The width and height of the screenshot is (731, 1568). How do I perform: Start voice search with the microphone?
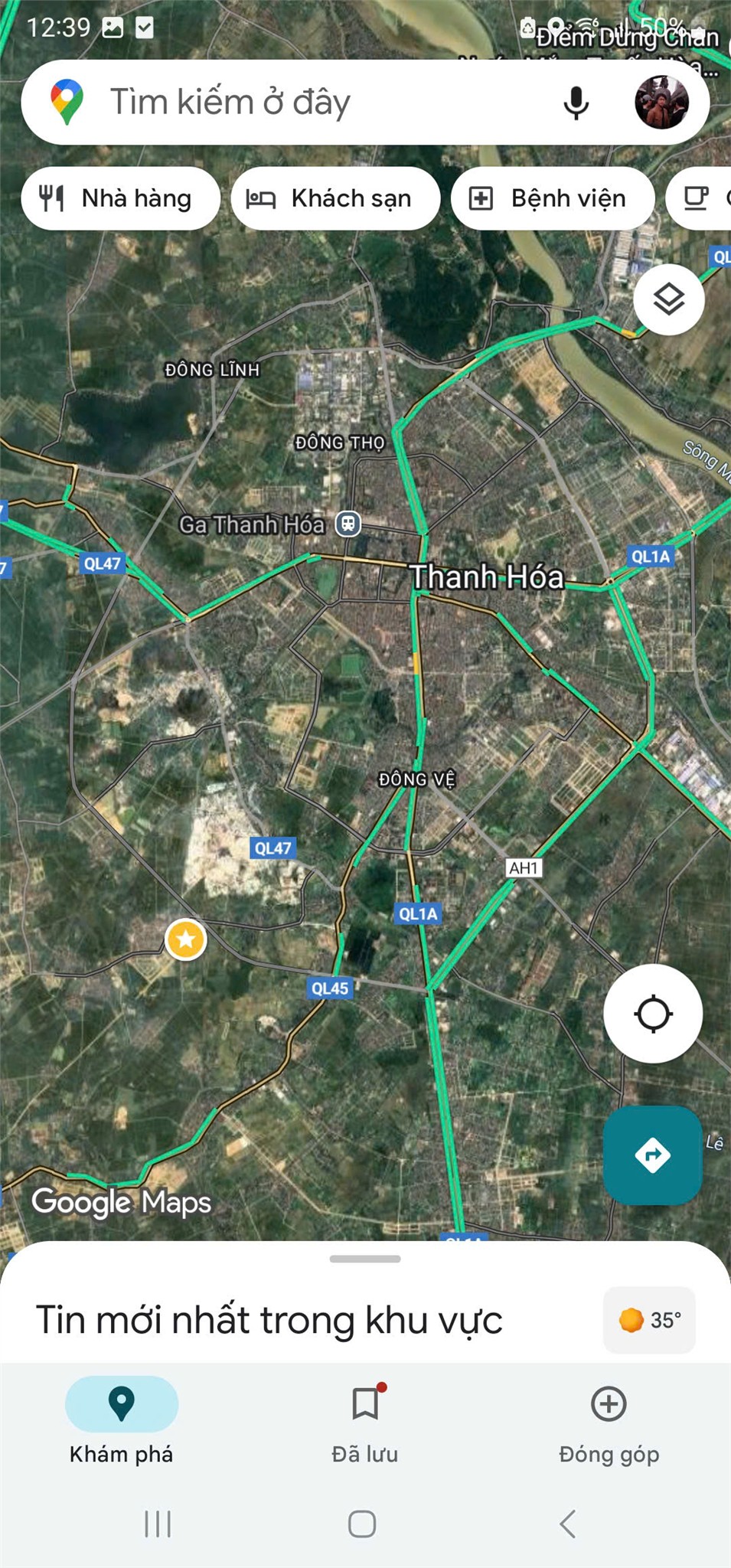576,103
